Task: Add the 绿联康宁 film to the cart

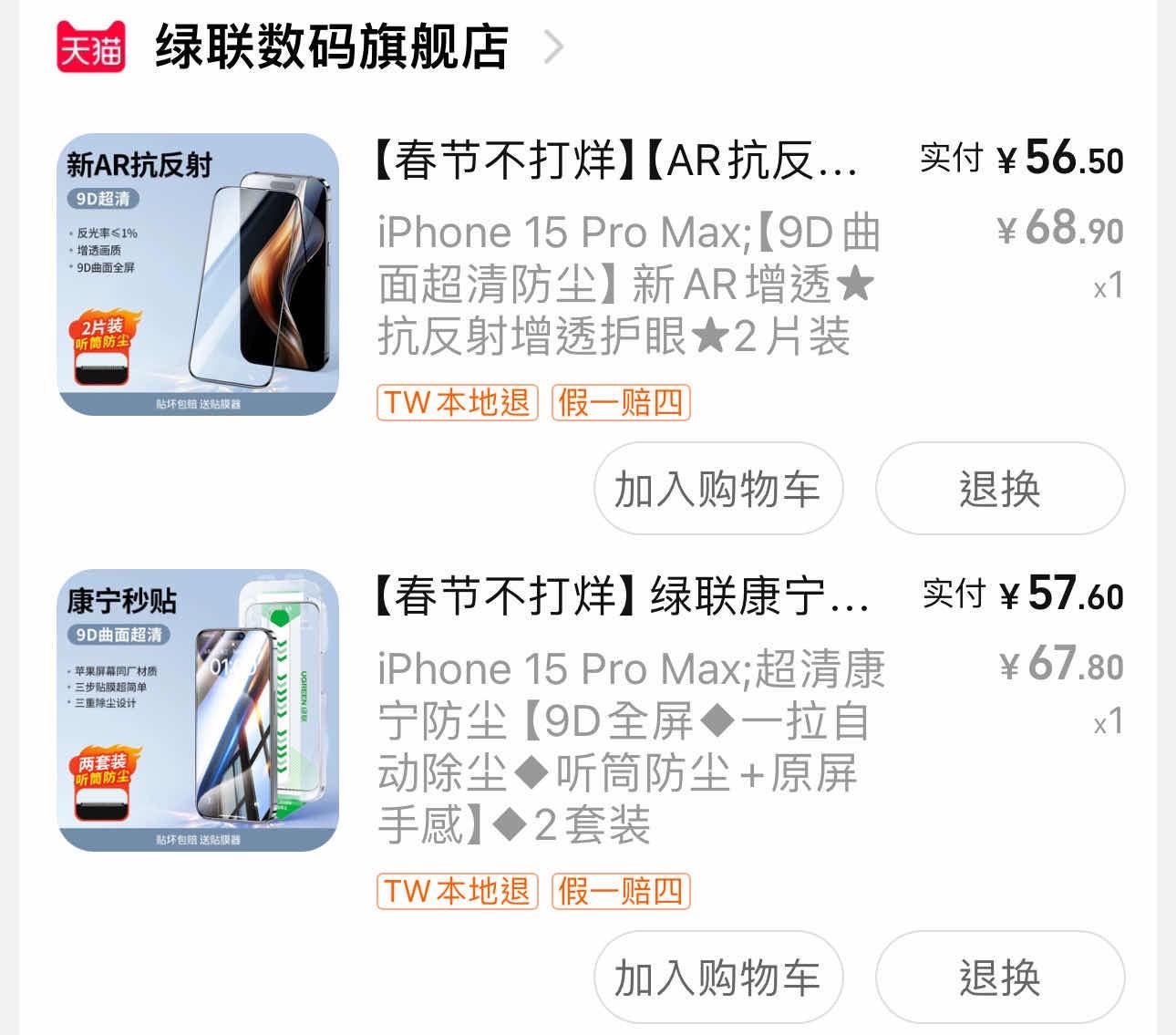Action: pos(717,978)
